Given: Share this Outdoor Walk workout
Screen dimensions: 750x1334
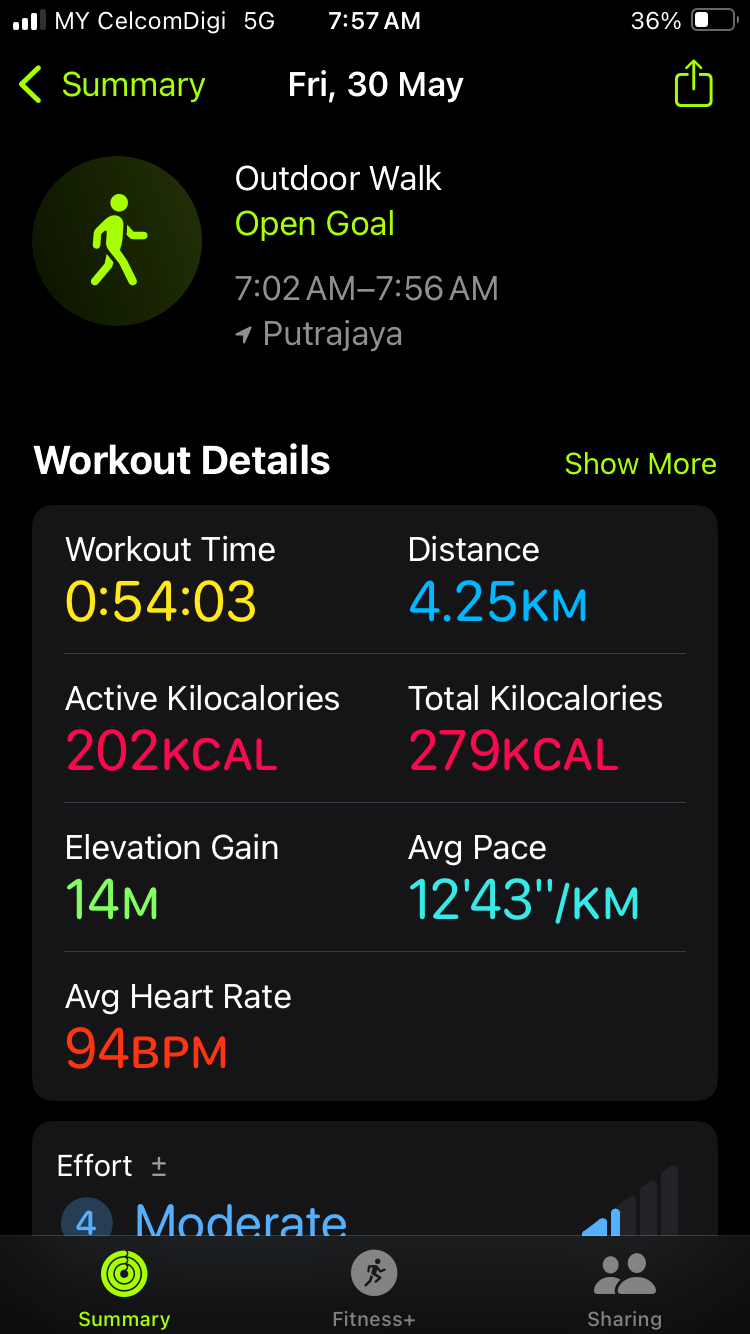Looking at the screenshot, I should pos(693,85).
